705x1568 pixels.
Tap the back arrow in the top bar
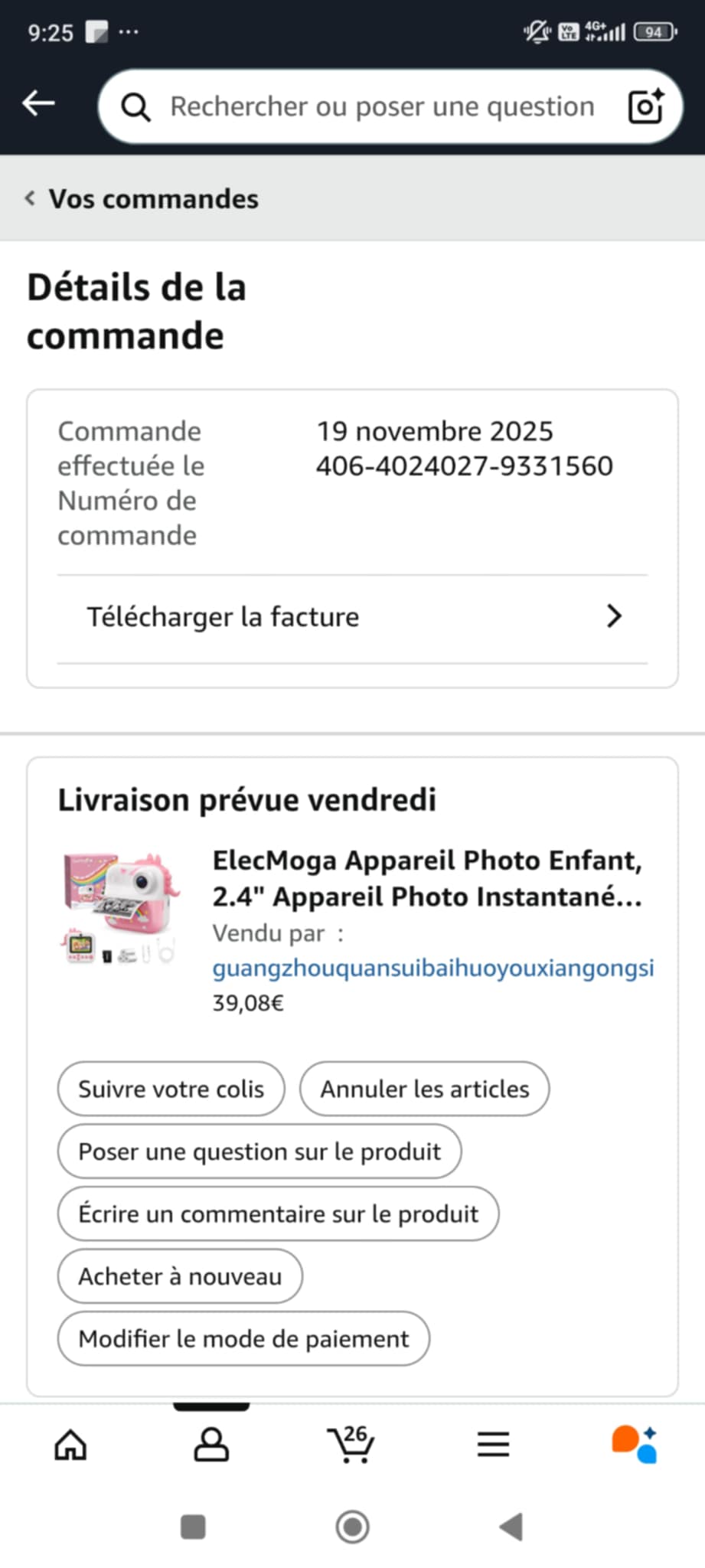(38, 103)
